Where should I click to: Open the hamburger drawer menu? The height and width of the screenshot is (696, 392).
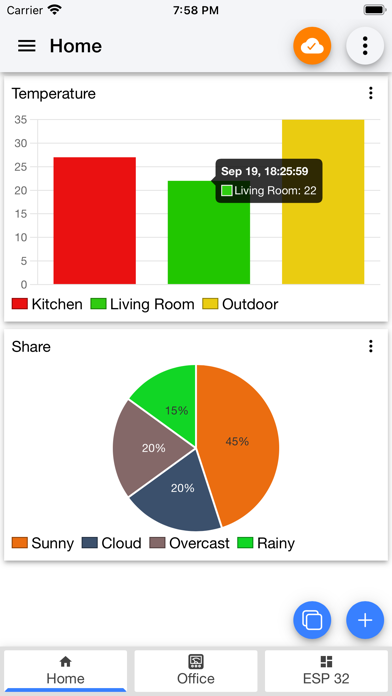(x=27, y=46)
